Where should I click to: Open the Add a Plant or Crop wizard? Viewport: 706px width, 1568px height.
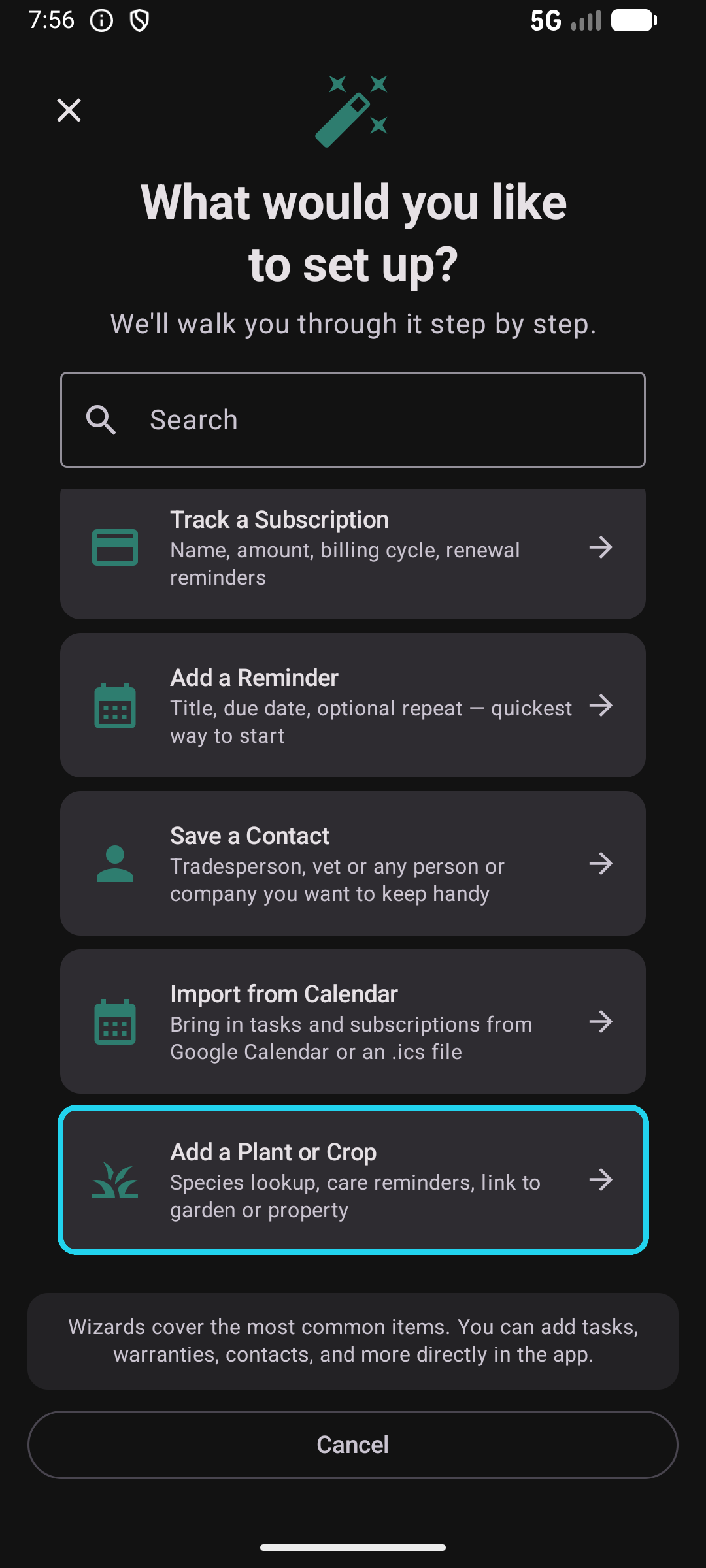pyautogui.click(x=353, y=1181)
